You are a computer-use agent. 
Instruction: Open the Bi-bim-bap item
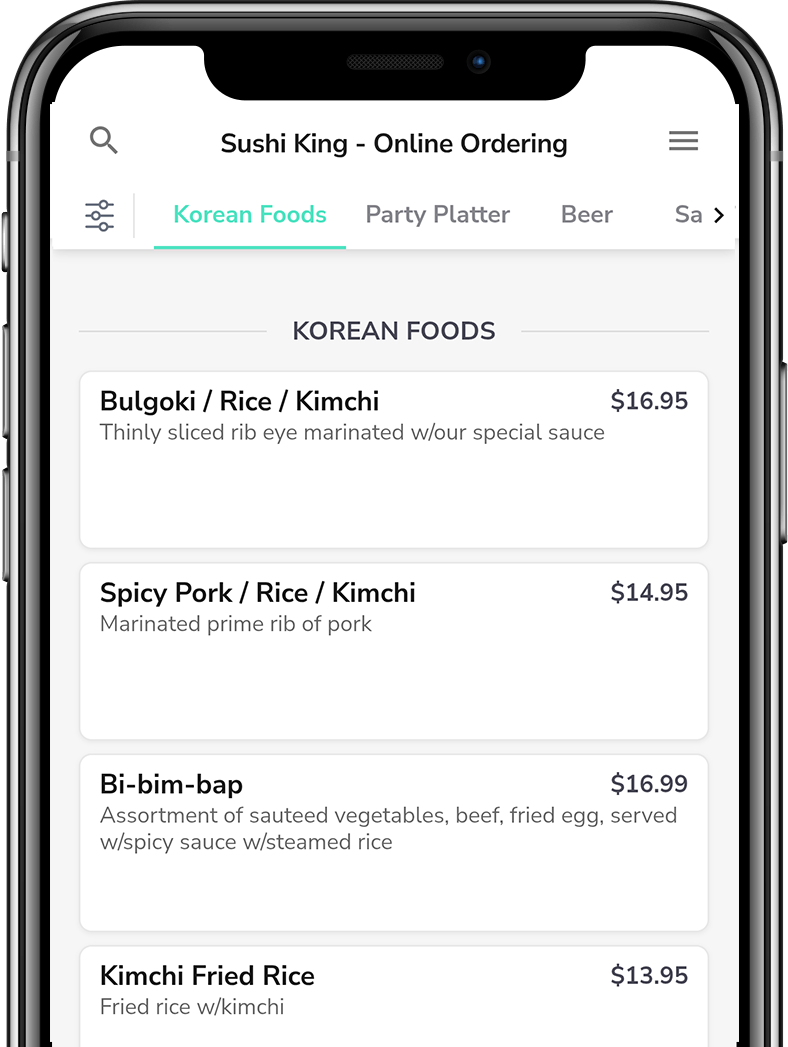(x=393, y=842)
